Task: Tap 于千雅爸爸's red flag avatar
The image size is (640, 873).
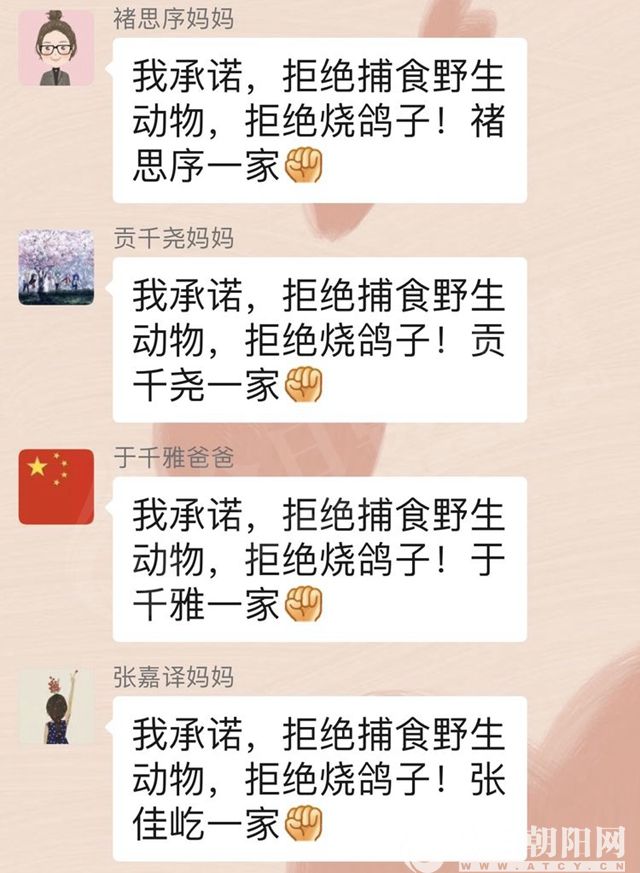Action: 56,487
